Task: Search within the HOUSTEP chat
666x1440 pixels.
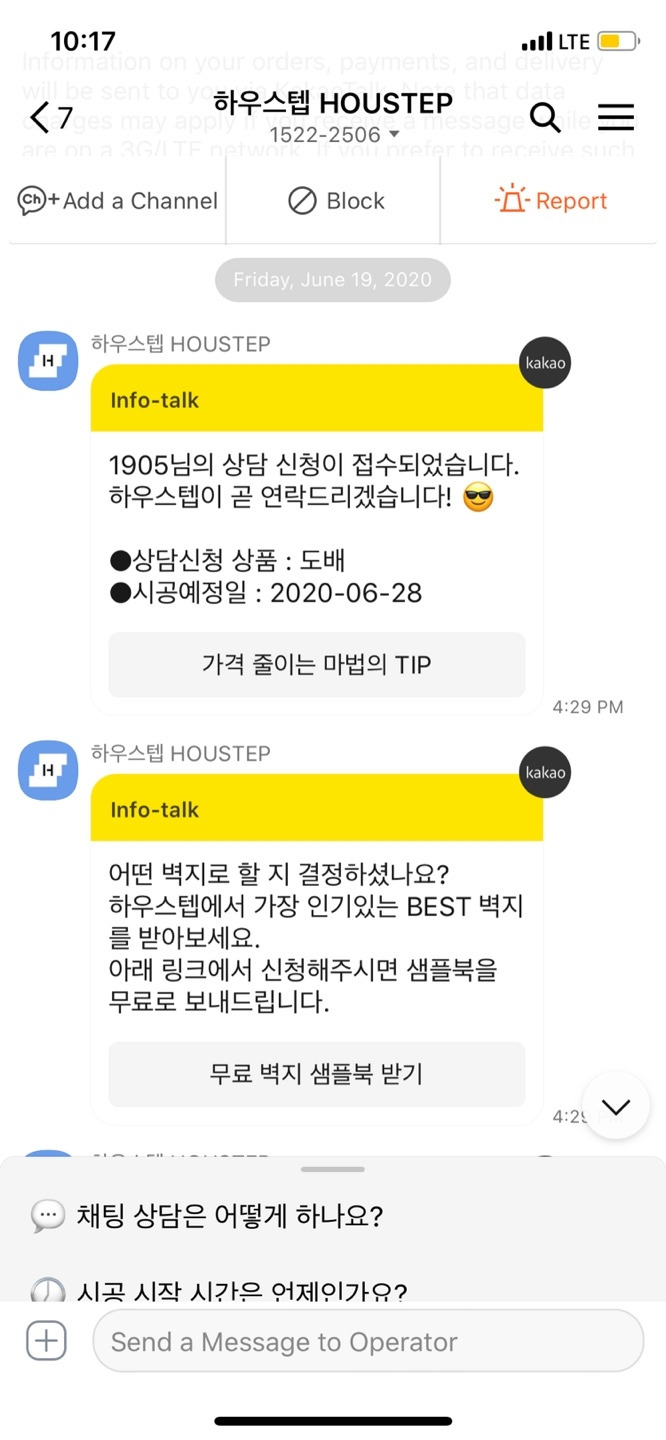Action: pyautogui.click(x=545, y=118)
